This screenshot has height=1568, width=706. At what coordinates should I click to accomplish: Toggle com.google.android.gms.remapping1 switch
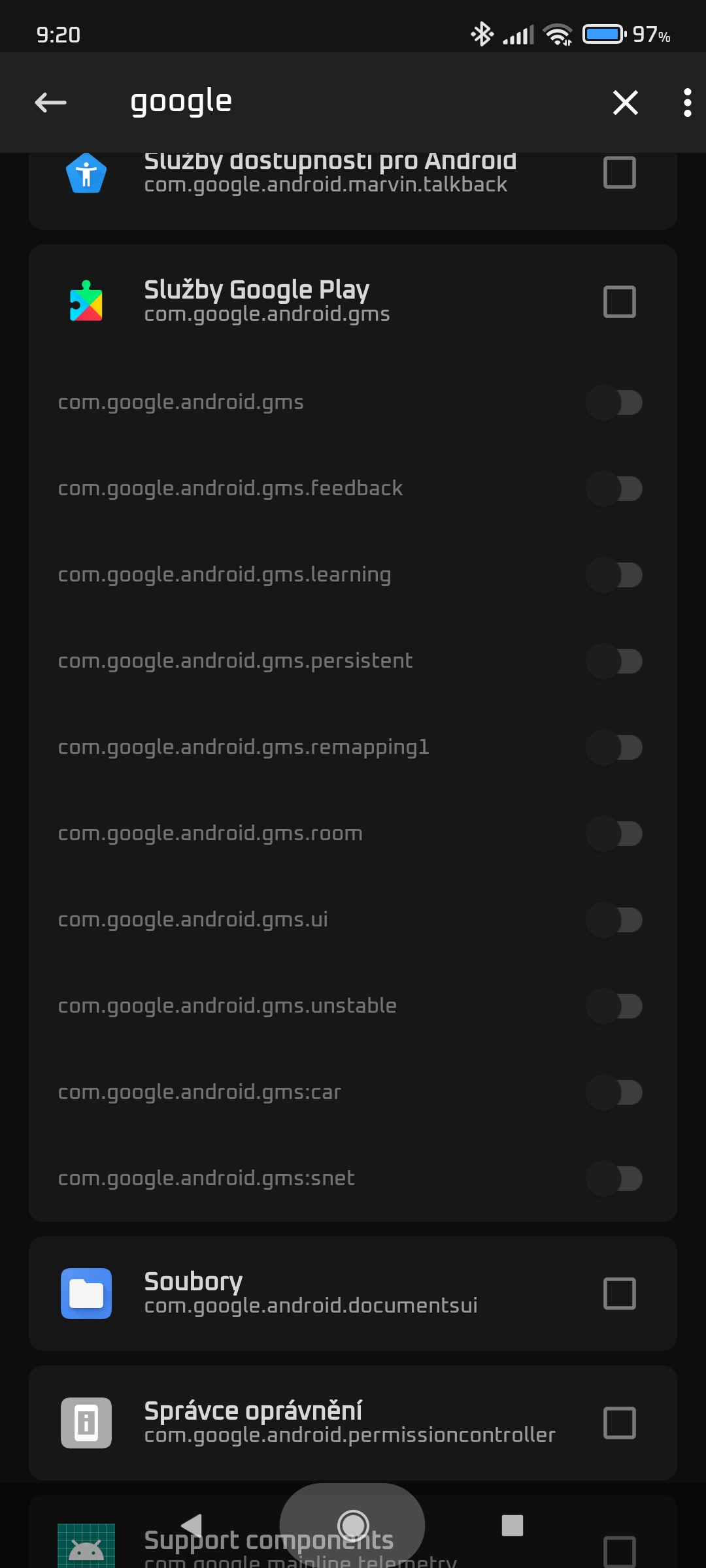614,747
